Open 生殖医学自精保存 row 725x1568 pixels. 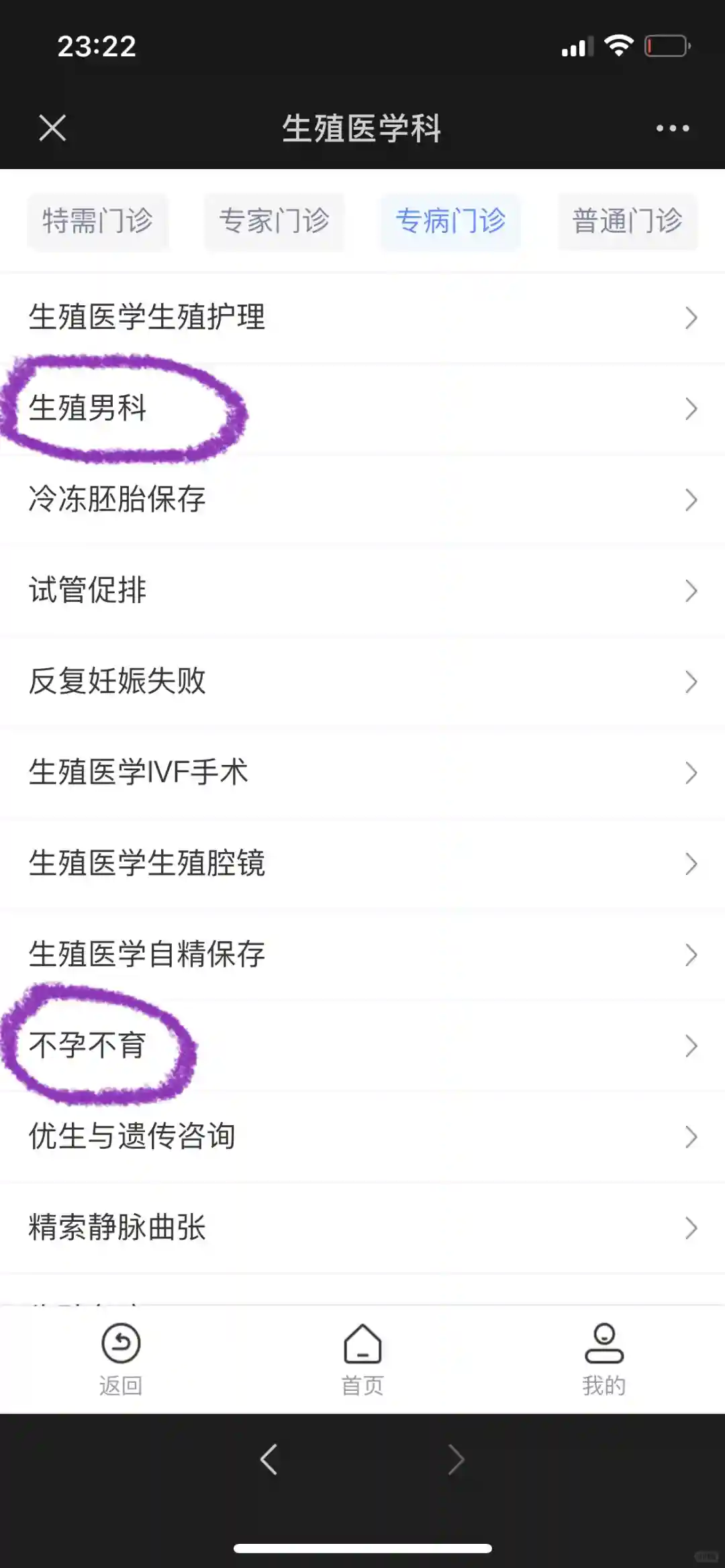(x=362, y=955)
